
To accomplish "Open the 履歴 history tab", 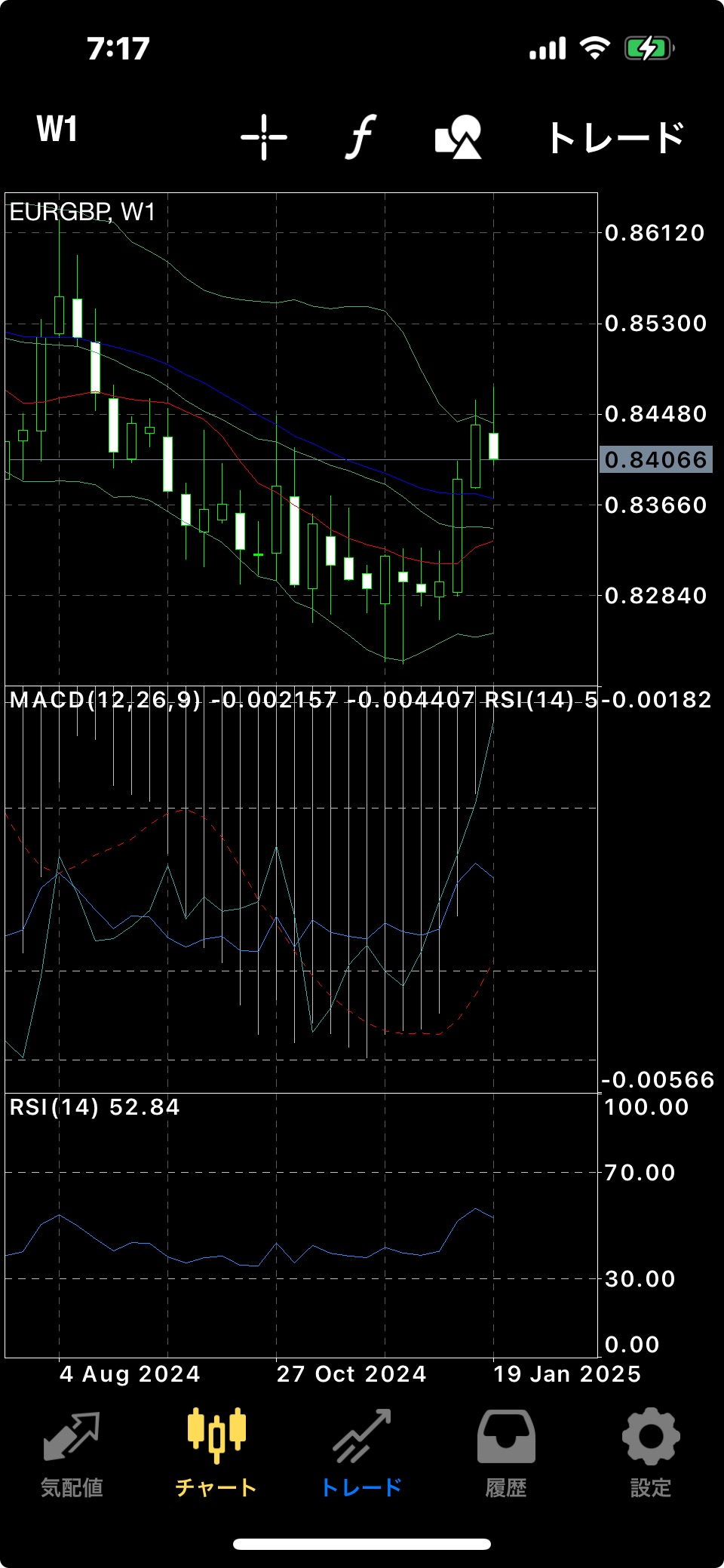I will coord(506,1455).
